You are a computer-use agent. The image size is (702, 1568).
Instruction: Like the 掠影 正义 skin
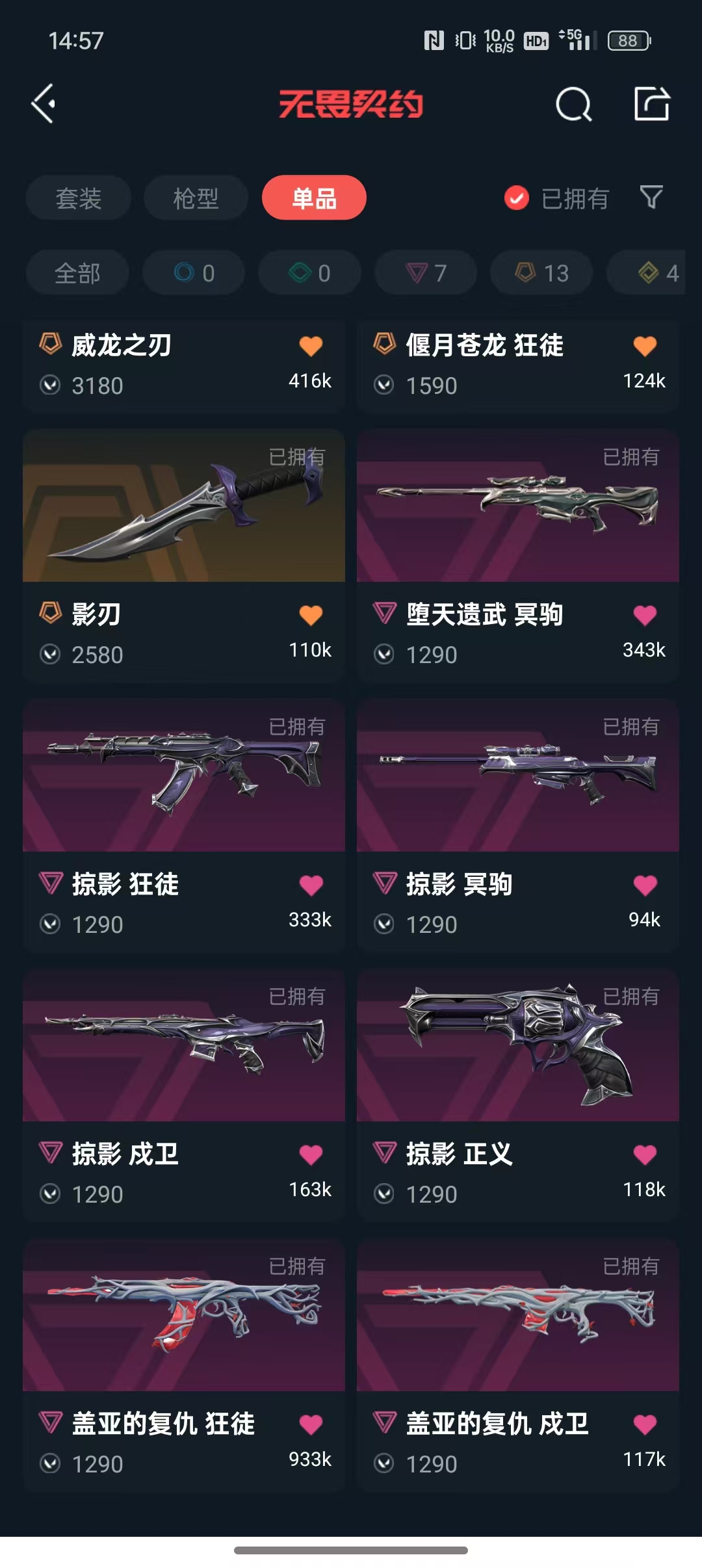pyautogui.click(x=645, y=1155)
